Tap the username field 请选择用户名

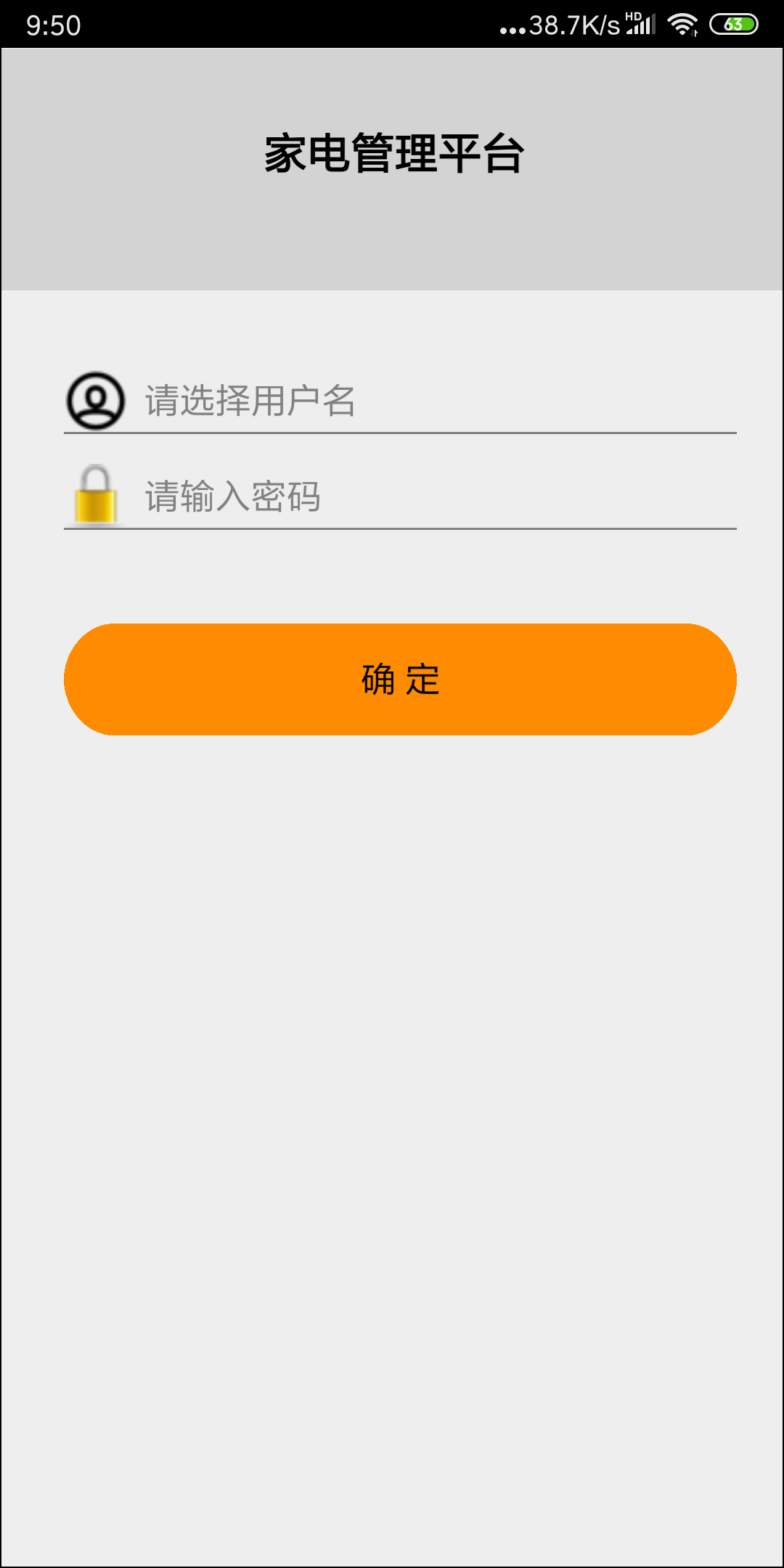pyautogui.click(x=436, y=401)
